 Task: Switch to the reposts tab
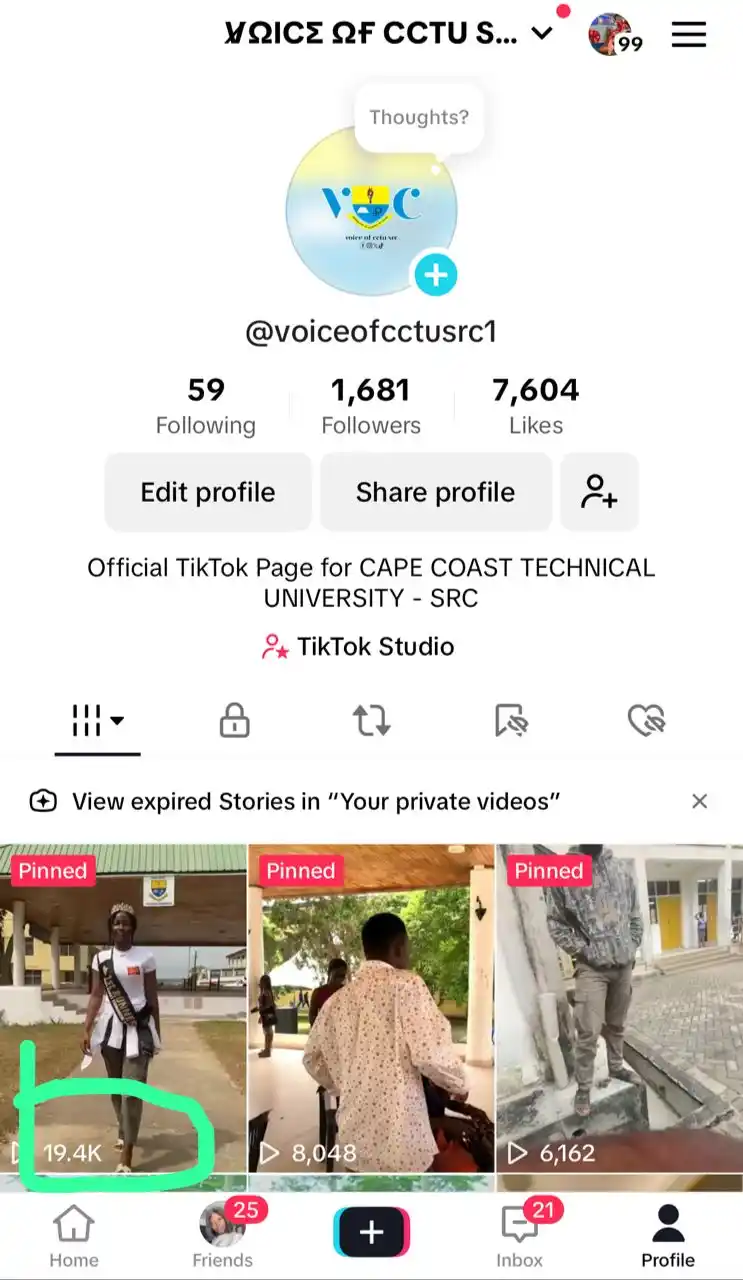tap(371, 720)
